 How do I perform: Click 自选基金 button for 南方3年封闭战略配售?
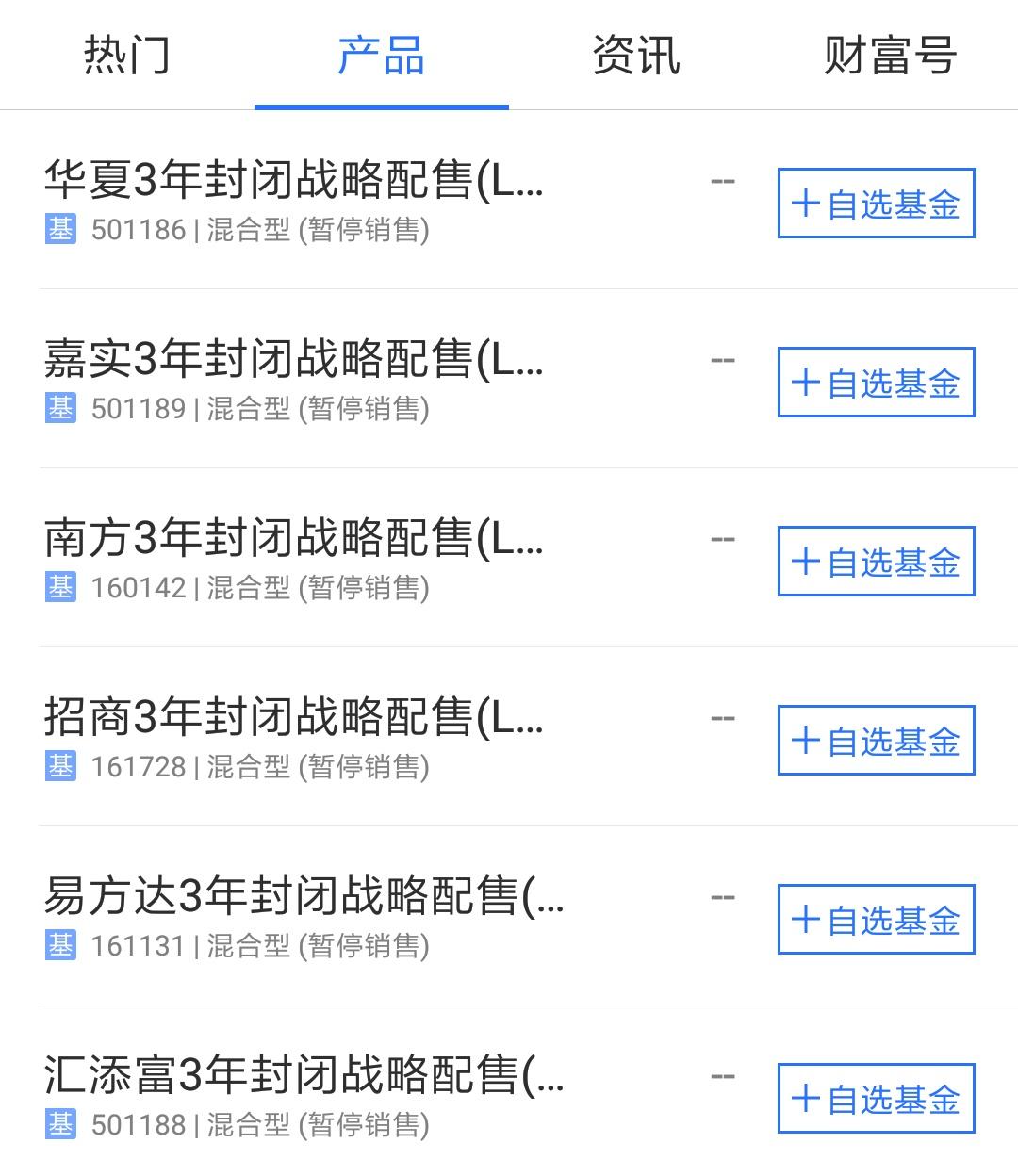[875, 562]
